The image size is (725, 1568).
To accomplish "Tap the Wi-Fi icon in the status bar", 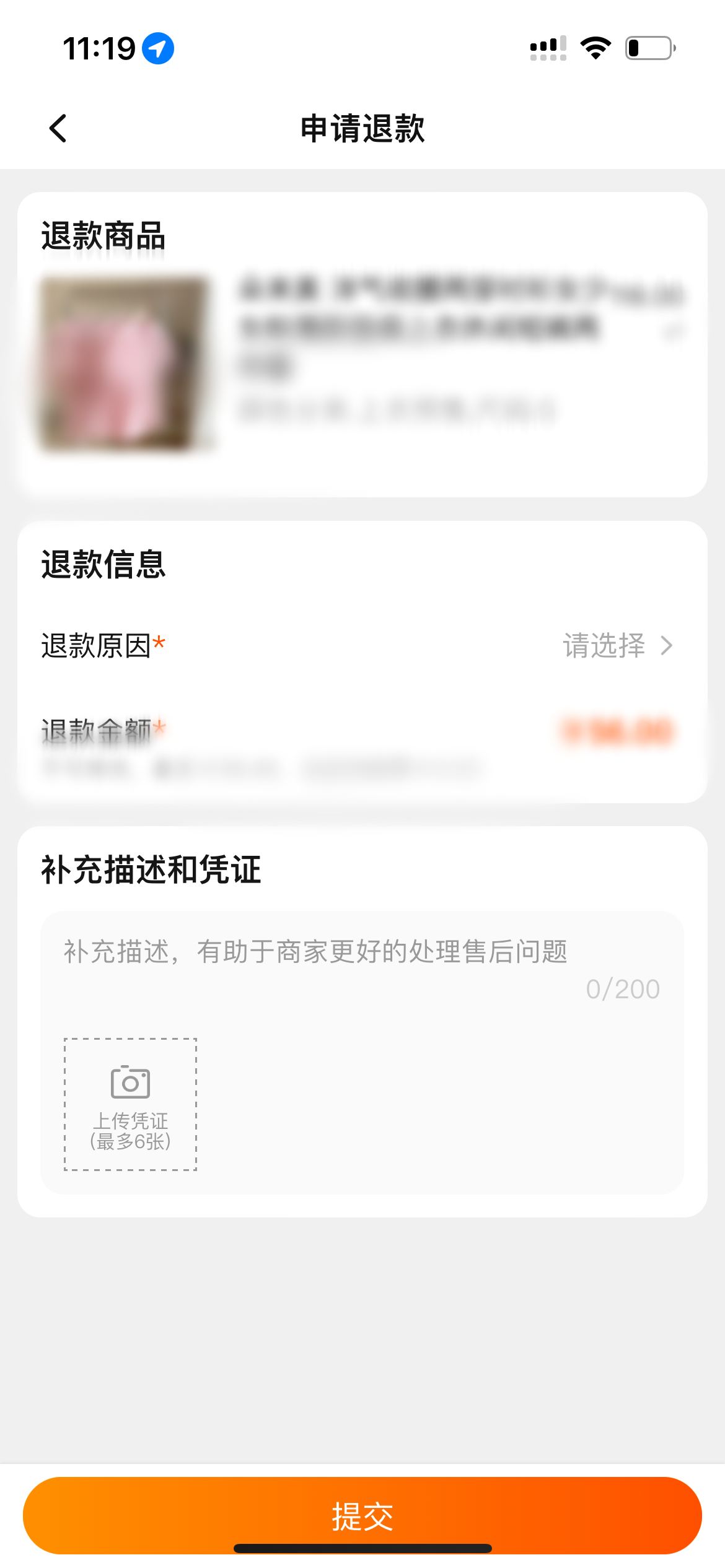I will [595, 48].
